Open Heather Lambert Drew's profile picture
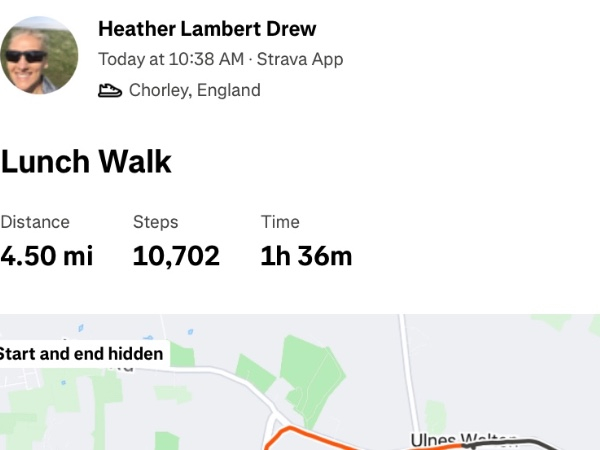This screenshot has height=450, width=600. (40, 56)
